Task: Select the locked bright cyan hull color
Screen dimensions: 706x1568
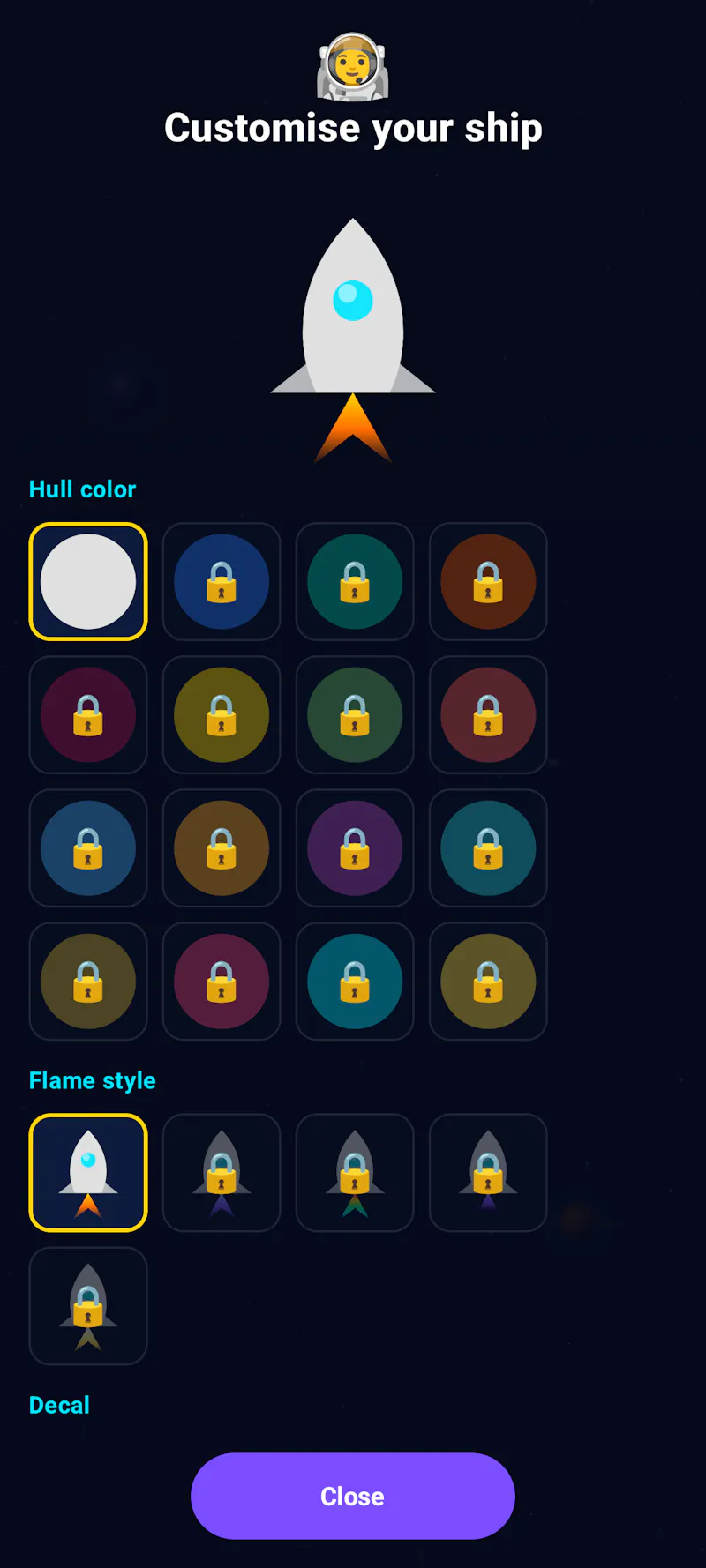Action: [355, 981]
